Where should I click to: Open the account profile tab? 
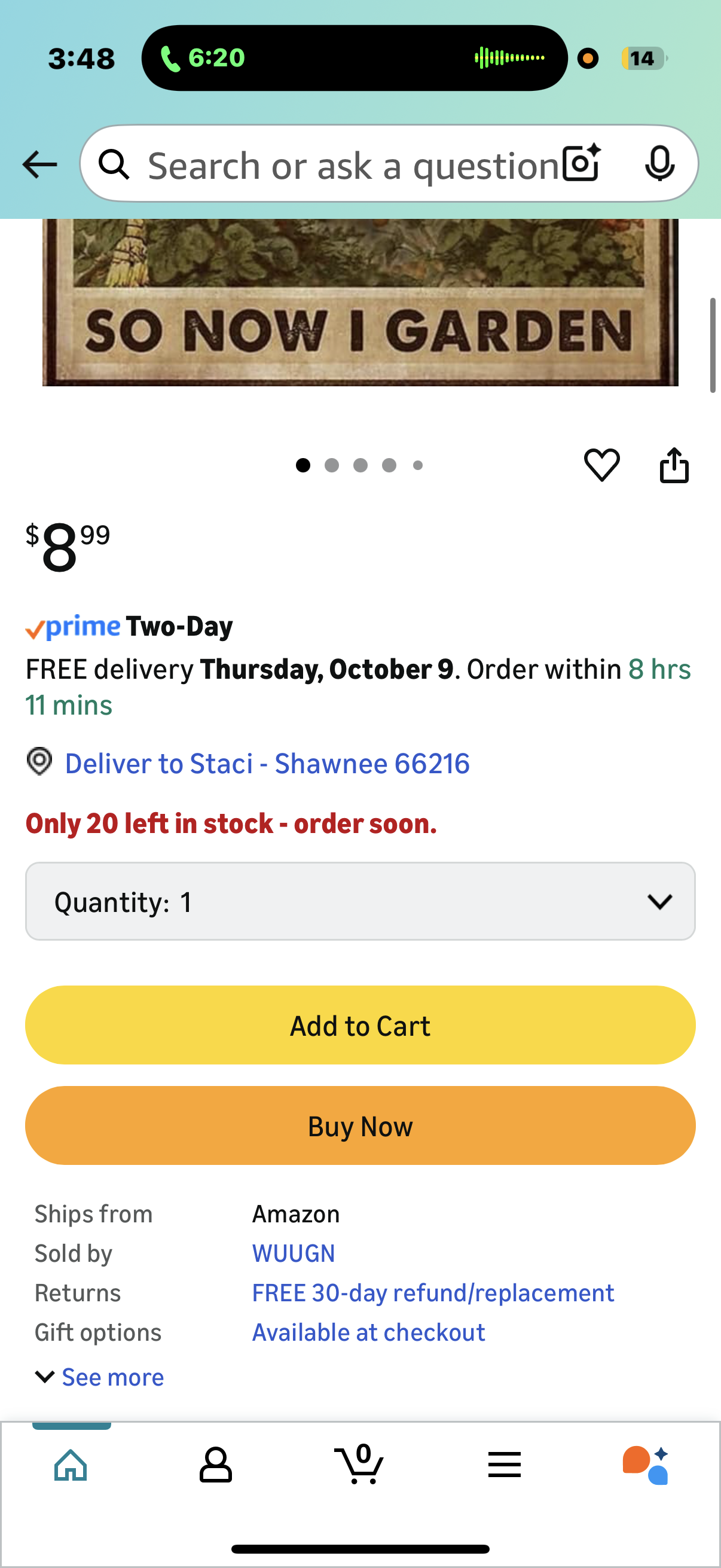[215, 1464]
